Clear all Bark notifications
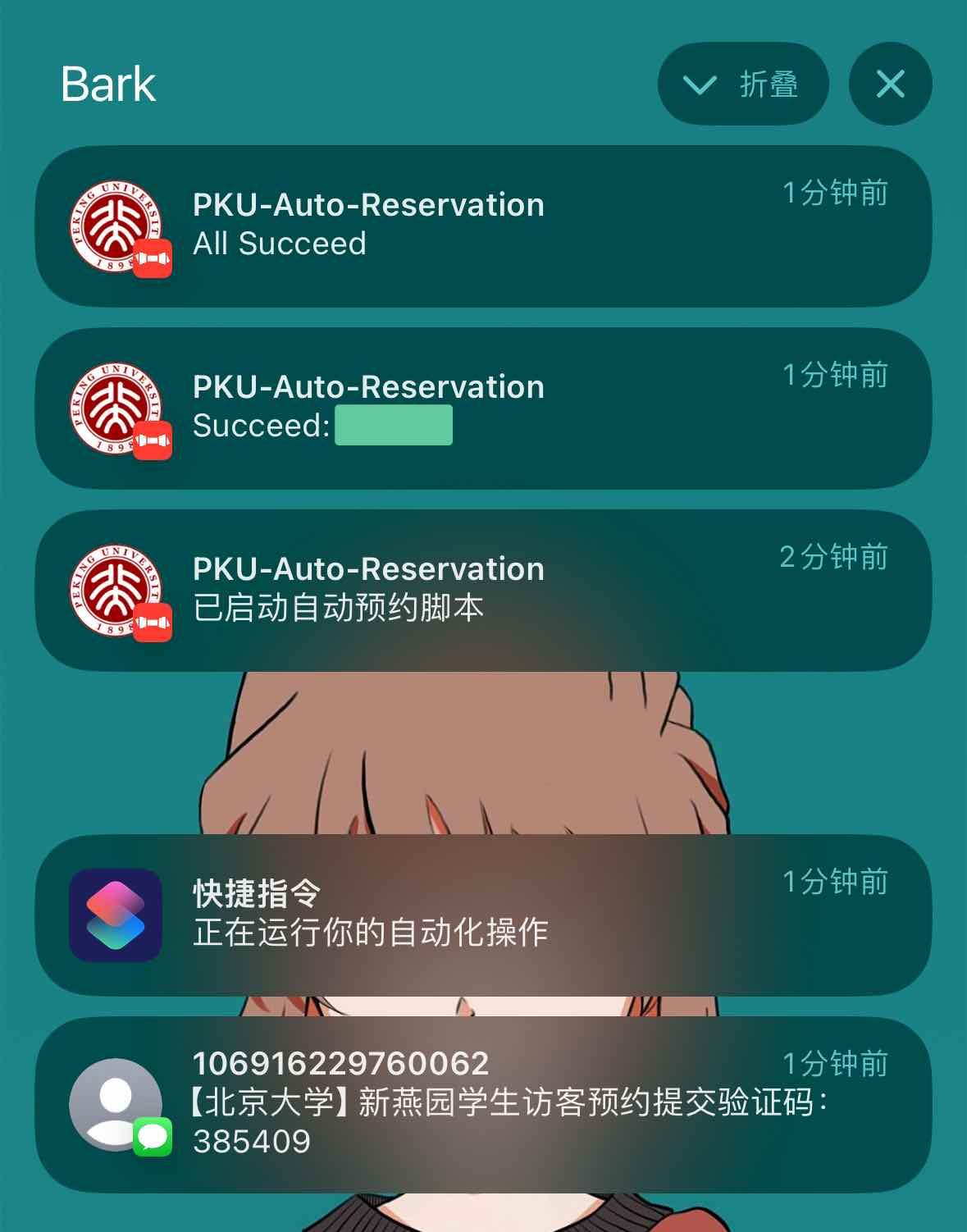Screen dimensions: 967x1232 (890, 84)
